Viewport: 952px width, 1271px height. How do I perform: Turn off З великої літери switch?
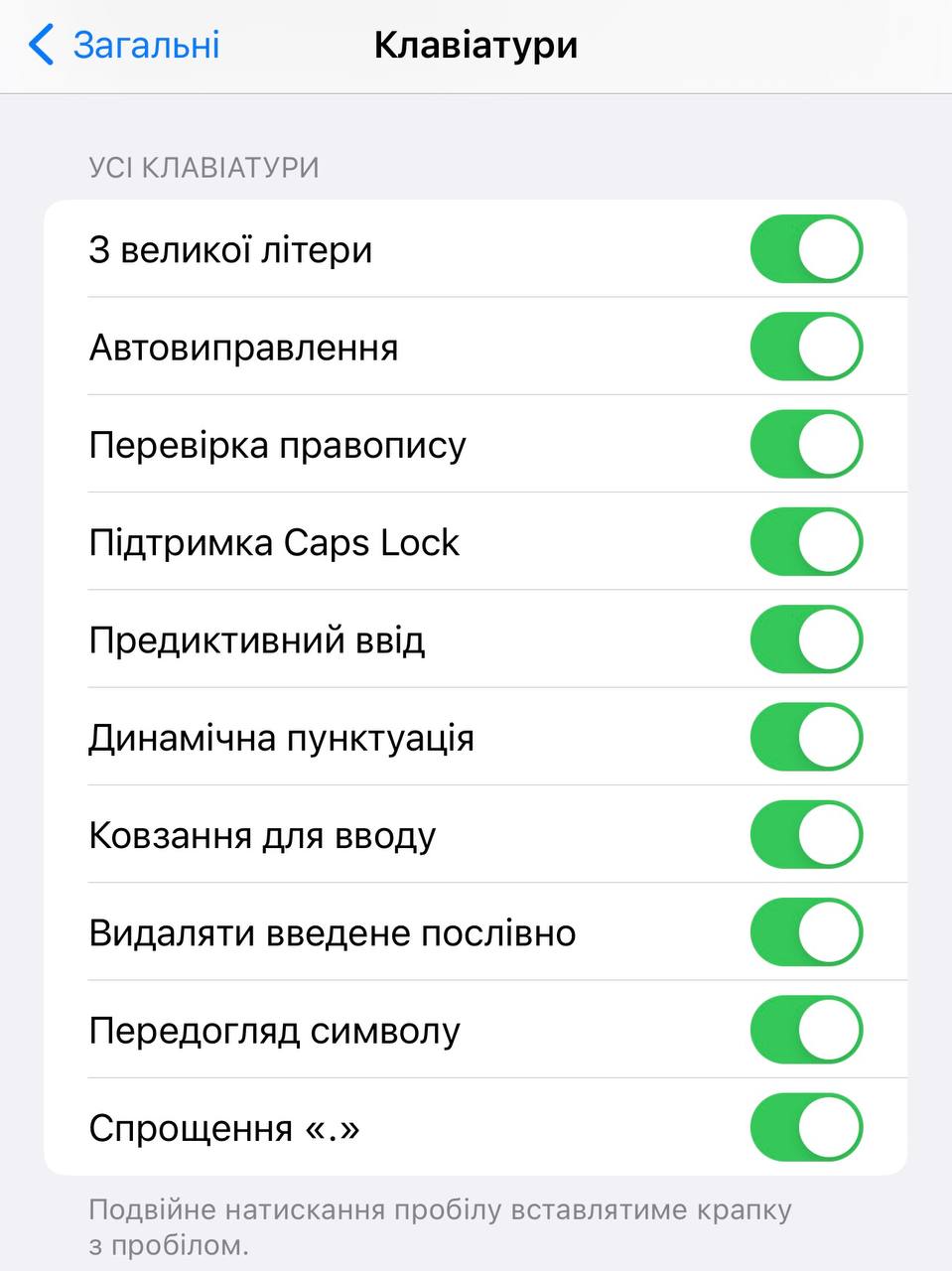[805, 249]
